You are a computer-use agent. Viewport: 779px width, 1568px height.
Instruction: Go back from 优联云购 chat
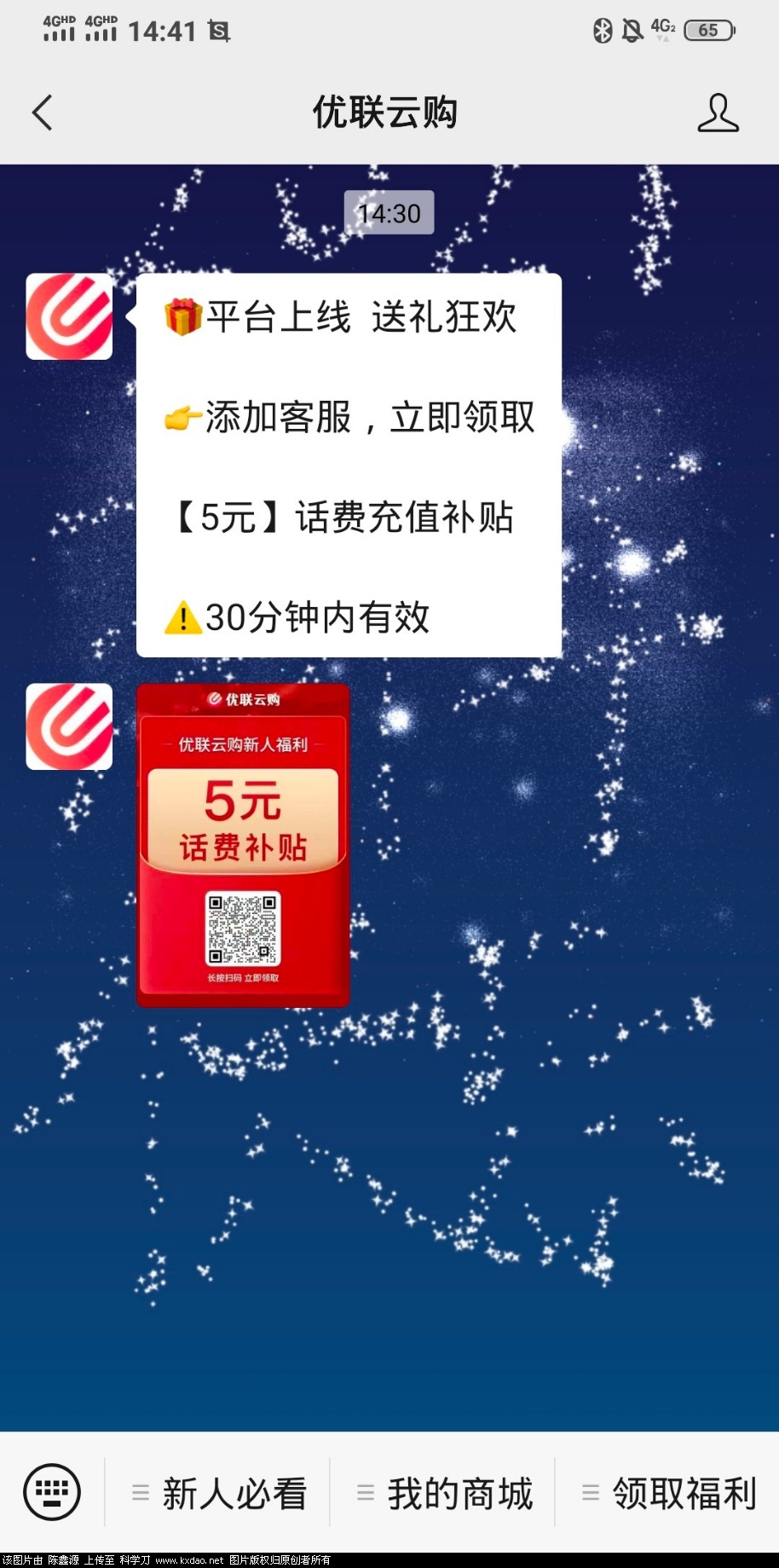(x=42, y=113)
